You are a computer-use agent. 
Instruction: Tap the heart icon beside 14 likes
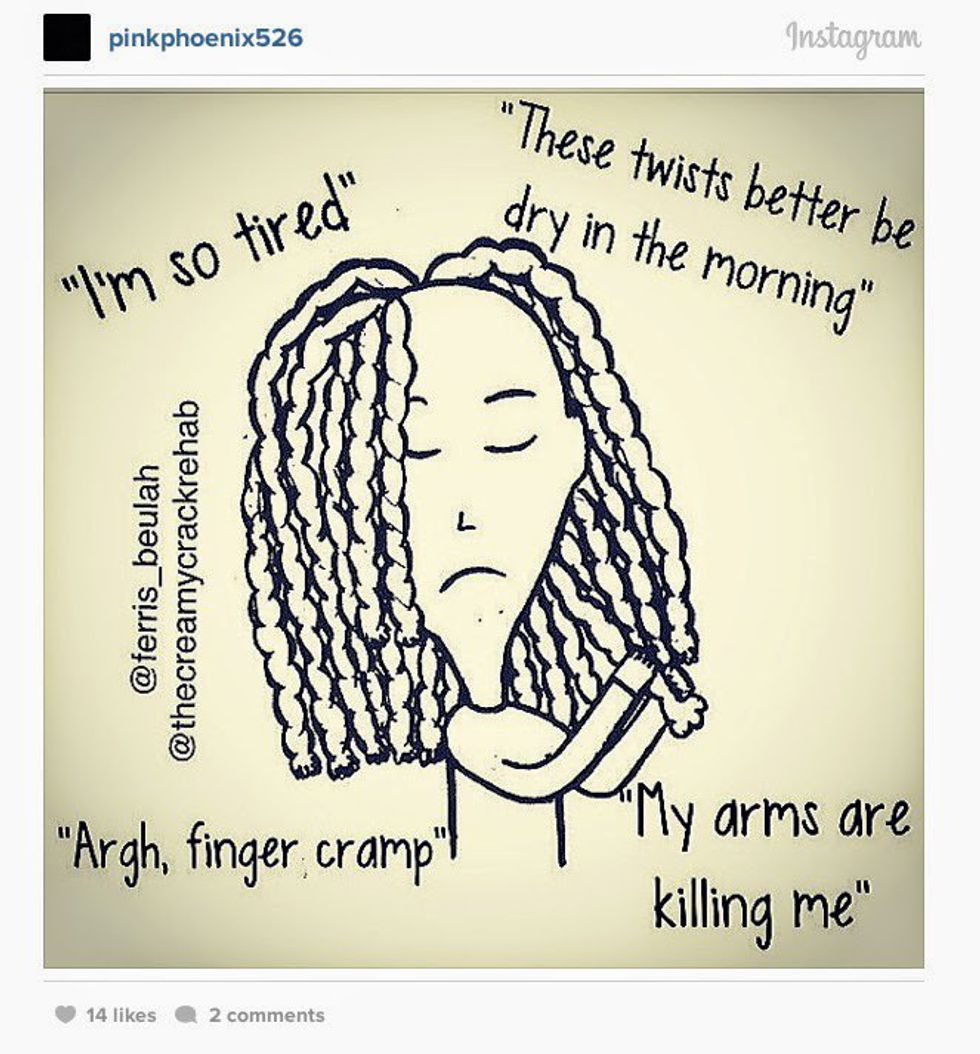(x=66, y=1015)
